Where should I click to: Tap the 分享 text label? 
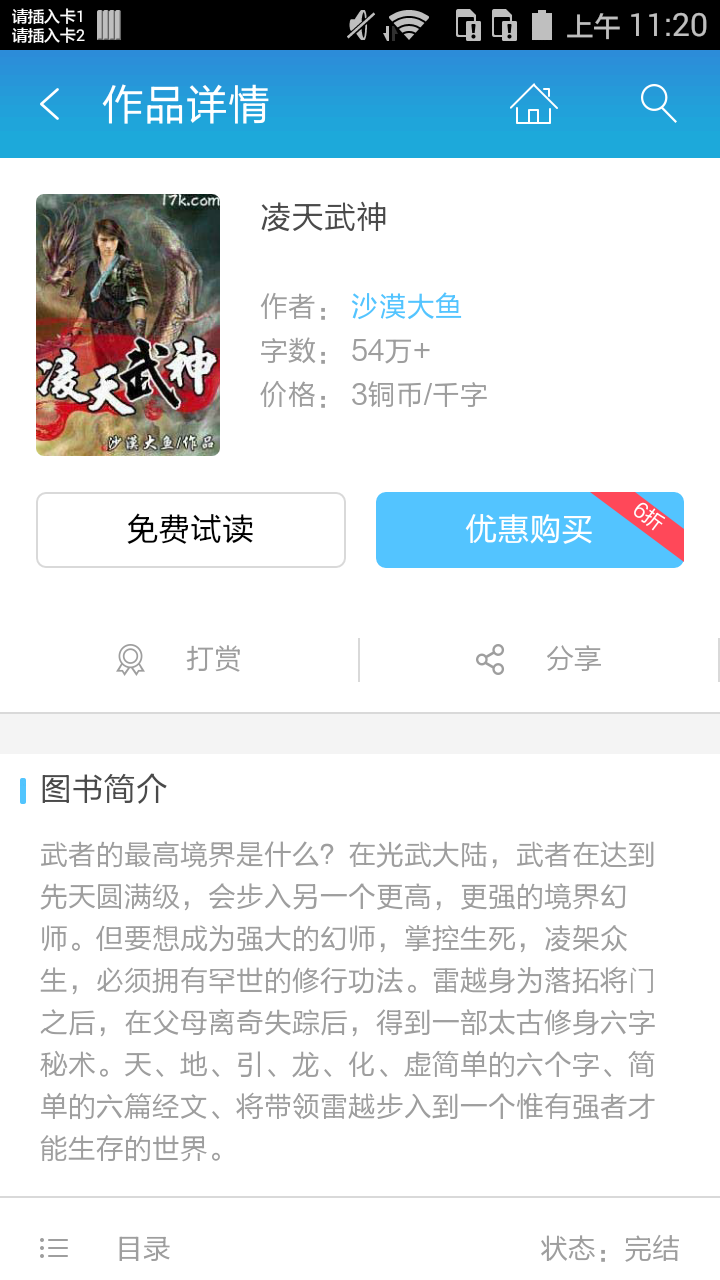(x=573, y=659)
